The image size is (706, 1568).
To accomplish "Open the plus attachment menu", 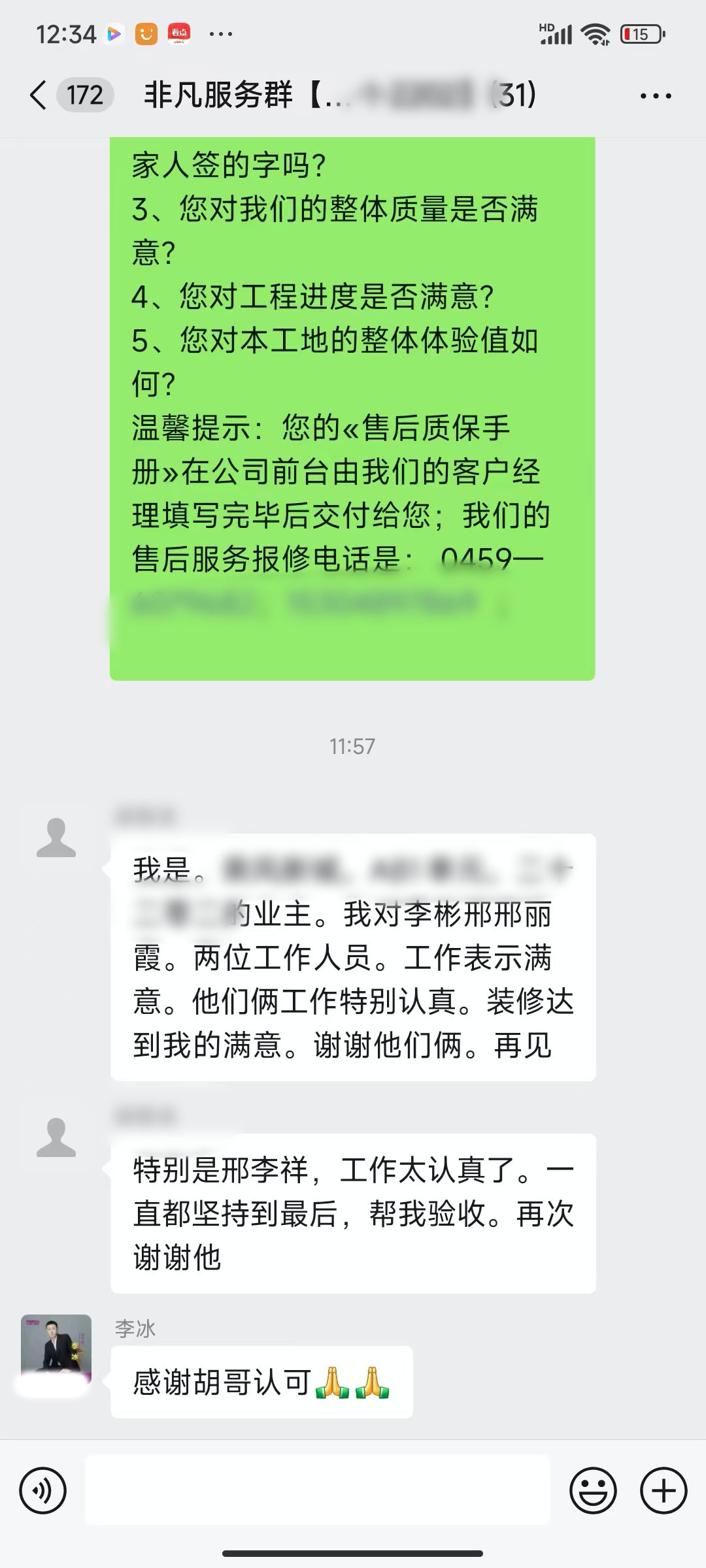I will (664, 1492).
